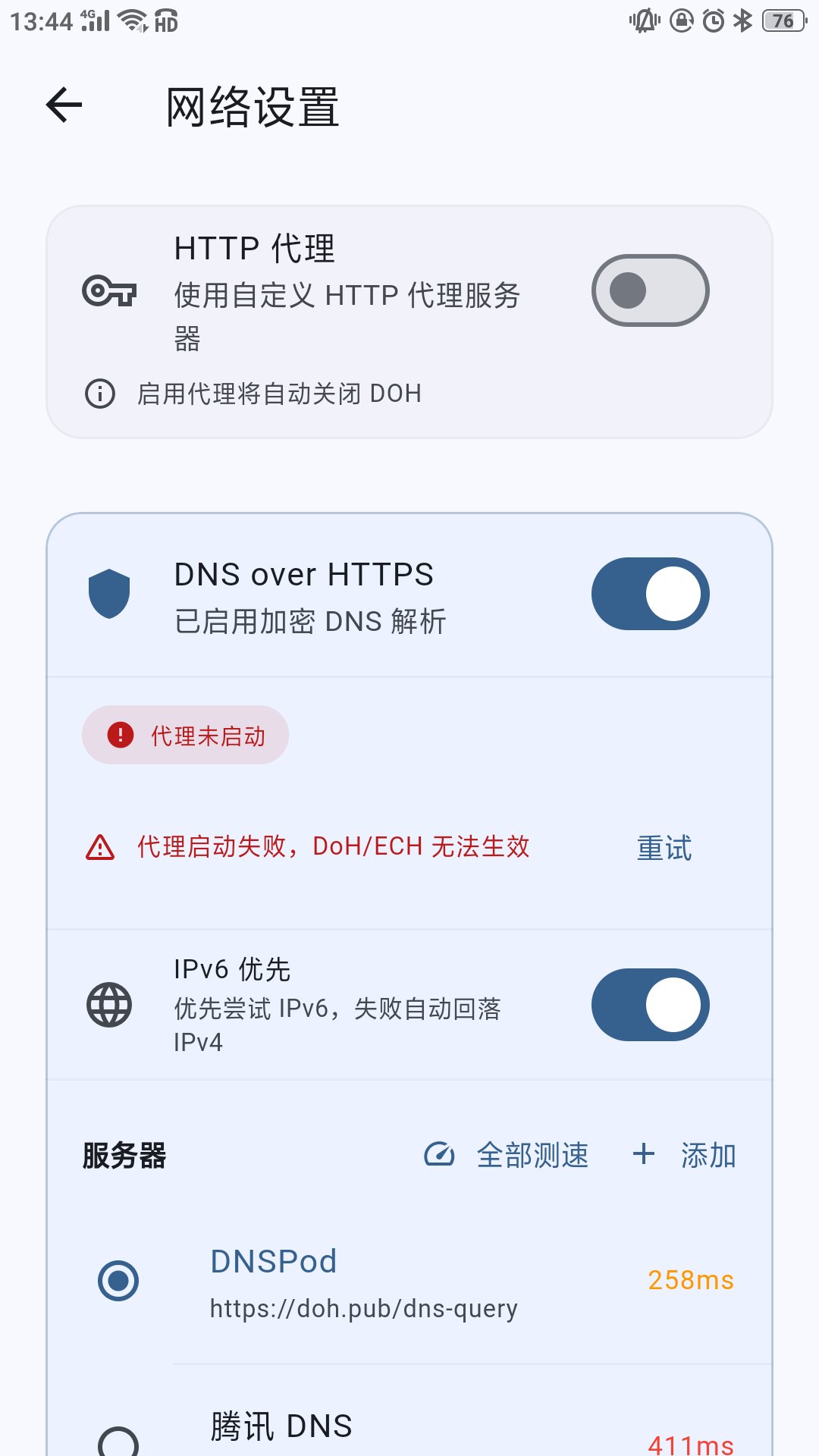The height and width of the screenshot is (1456, 819).
Task: Go back from 网络设置
Action: (64, 105)
